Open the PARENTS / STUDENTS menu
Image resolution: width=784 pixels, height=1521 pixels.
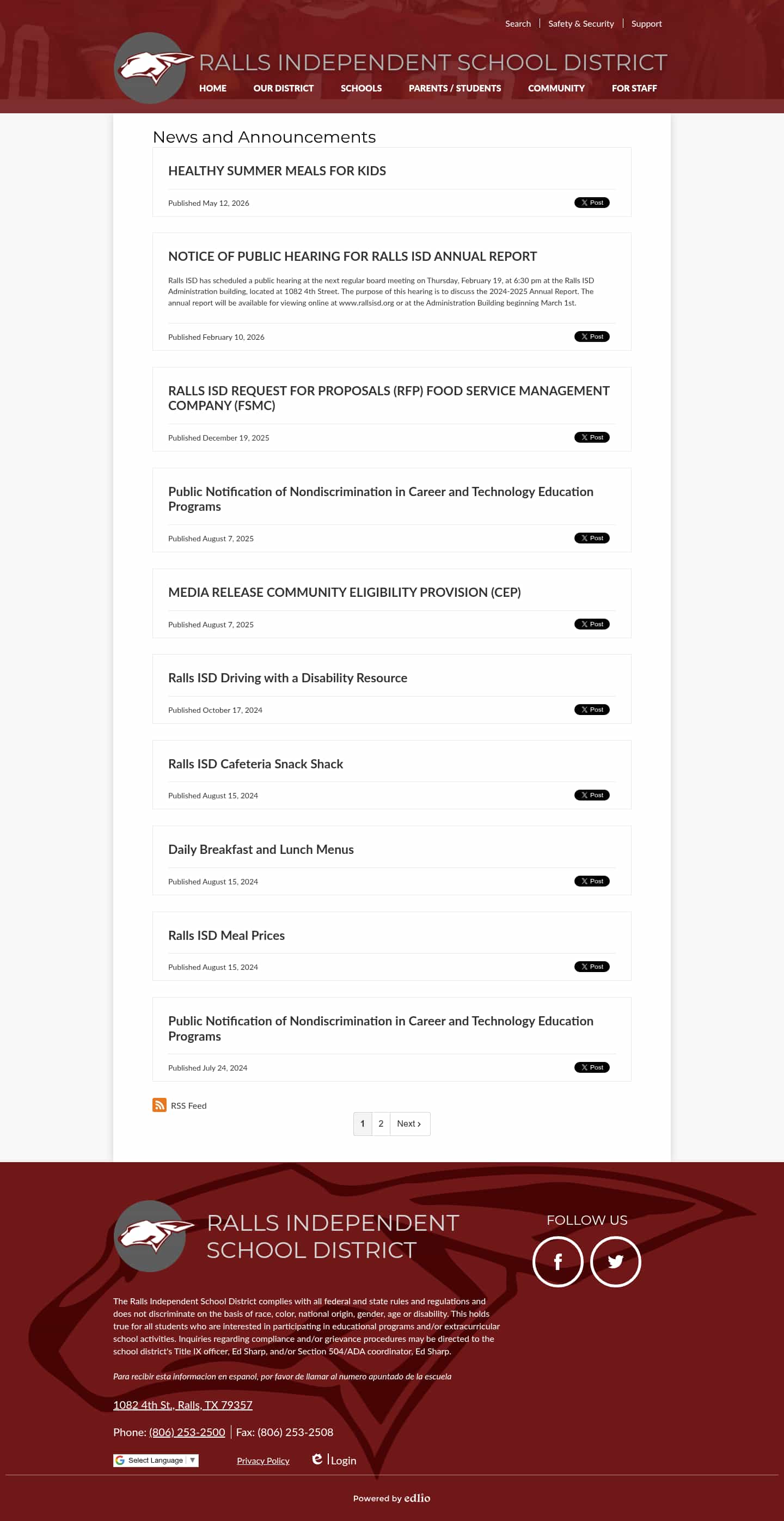pos(455,88)
